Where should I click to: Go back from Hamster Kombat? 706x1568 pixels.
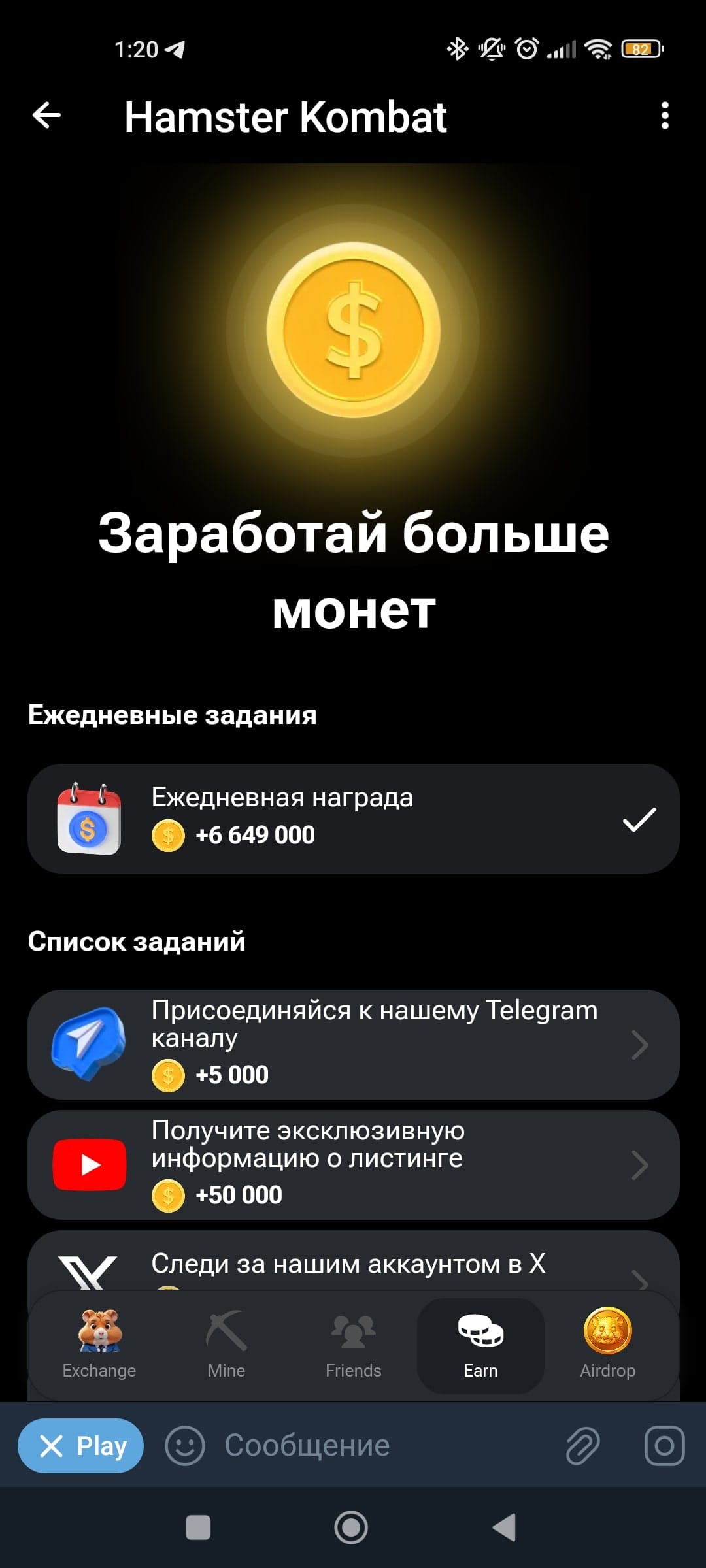click(x=46, y=116)
